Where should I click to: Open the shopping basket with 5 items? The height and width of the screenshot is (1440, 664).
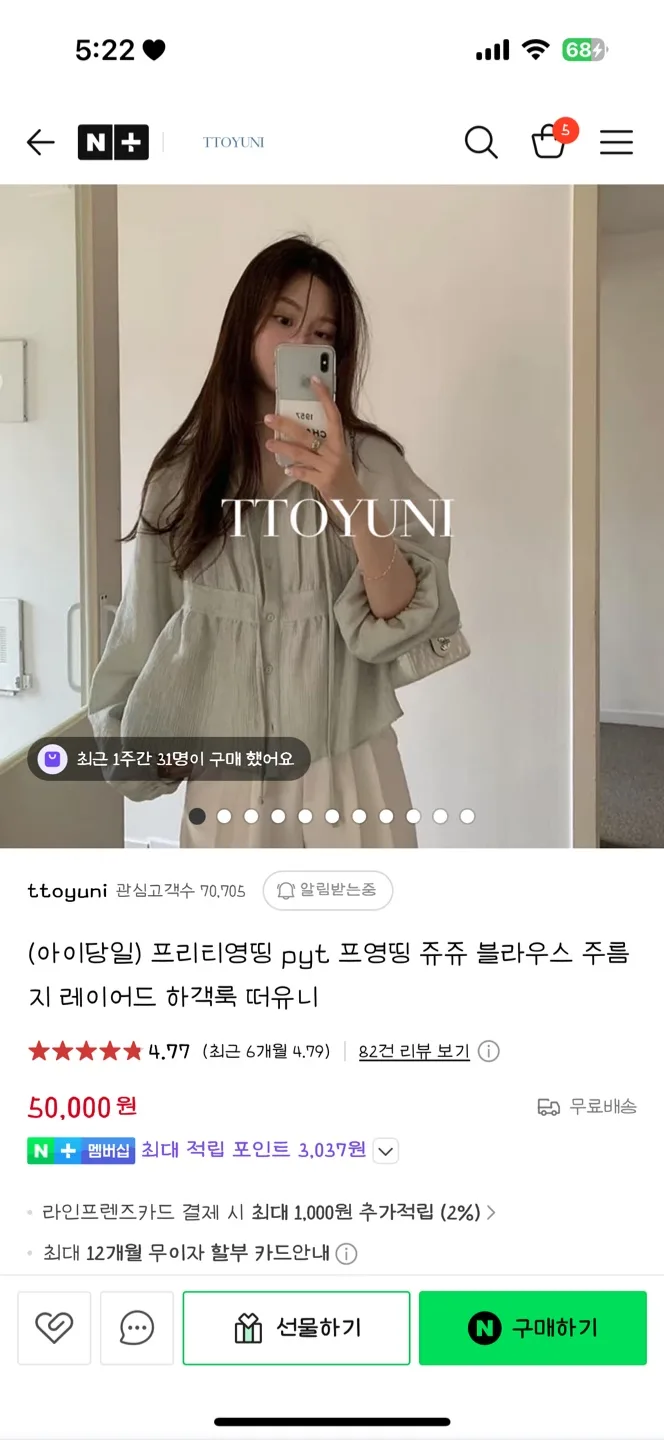pyautogui.click(x=549, y=142)
